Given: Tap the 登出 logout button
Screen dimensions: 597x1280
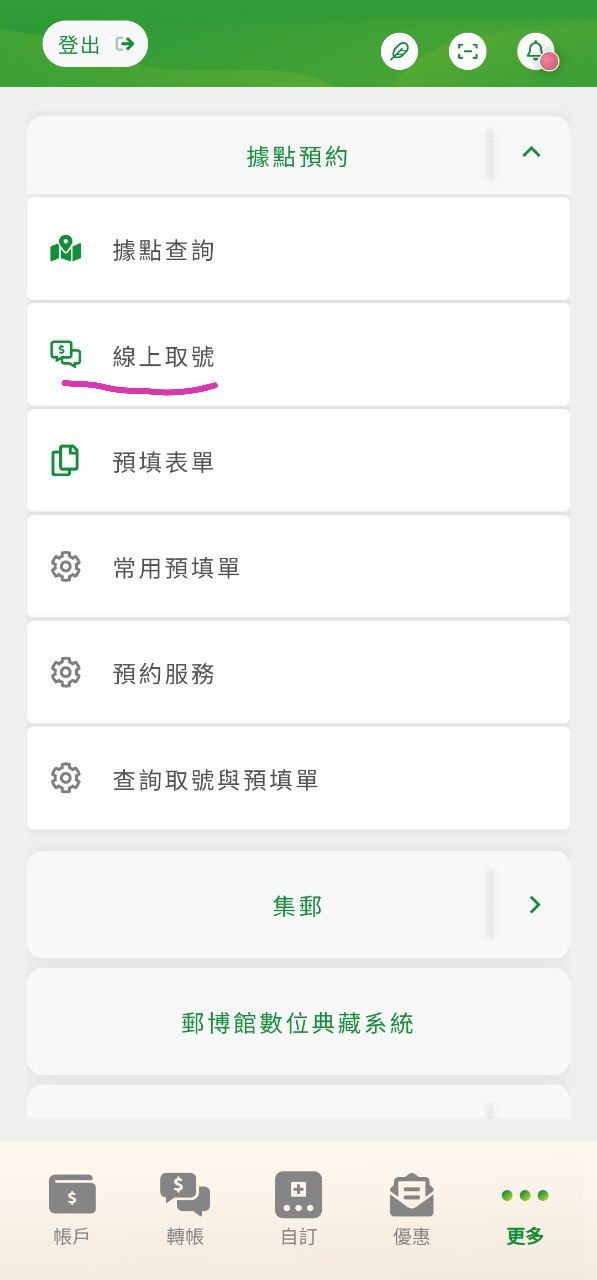Looking at the screenshot, I should pos(95,44).
